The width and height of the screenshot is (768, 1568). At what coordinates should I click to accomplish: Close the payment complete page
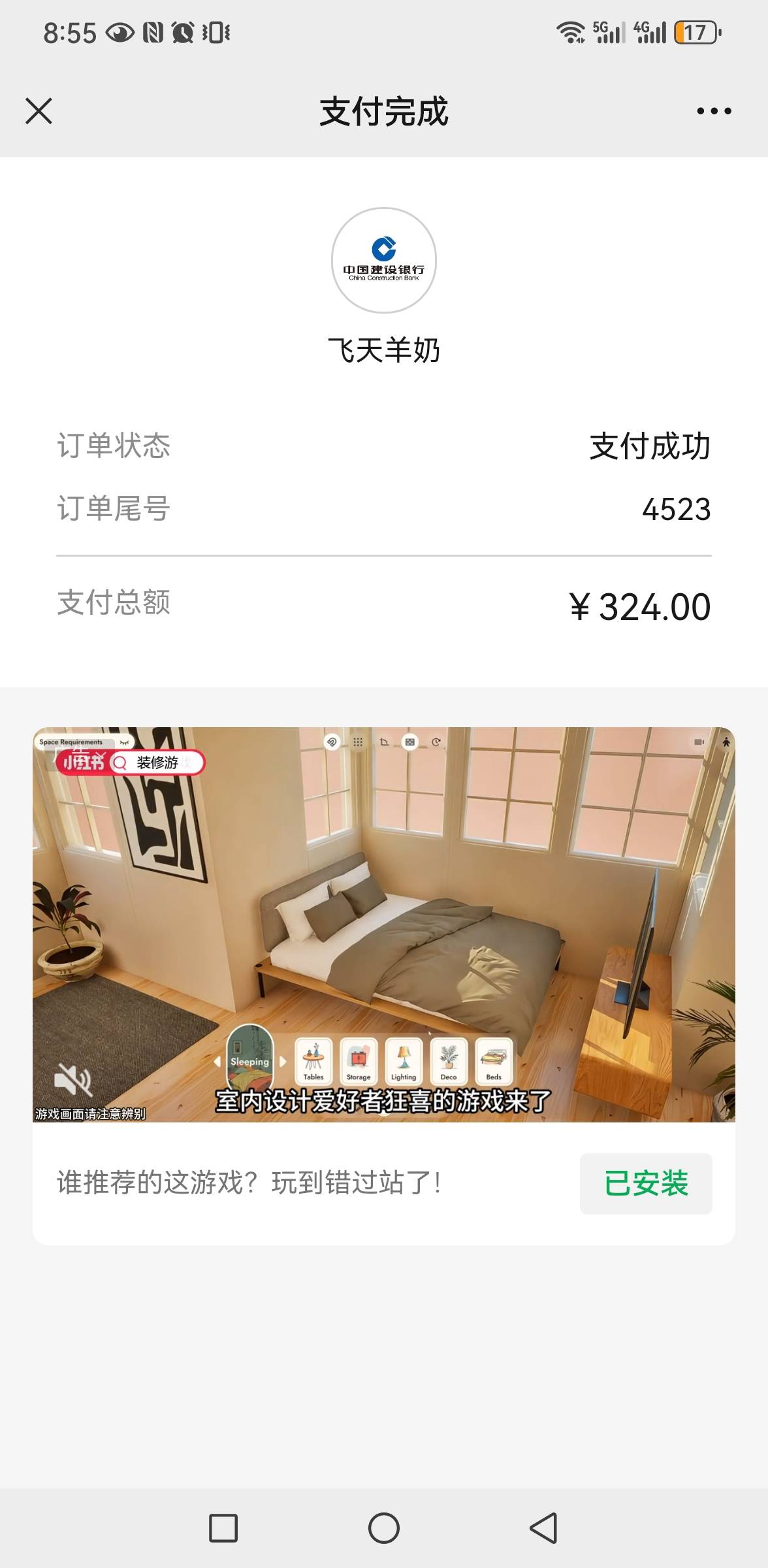tap(39, 111)
